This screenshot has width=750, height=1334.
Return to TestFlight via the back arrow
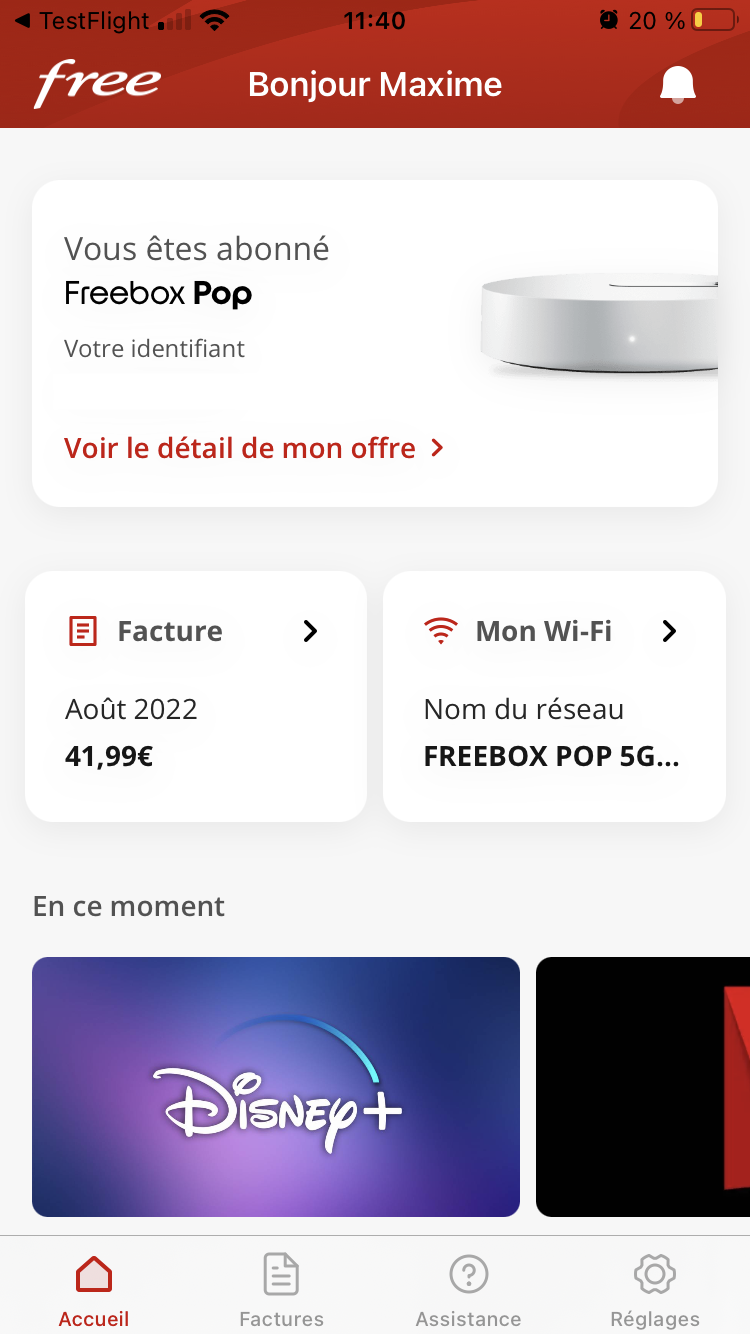80,21
